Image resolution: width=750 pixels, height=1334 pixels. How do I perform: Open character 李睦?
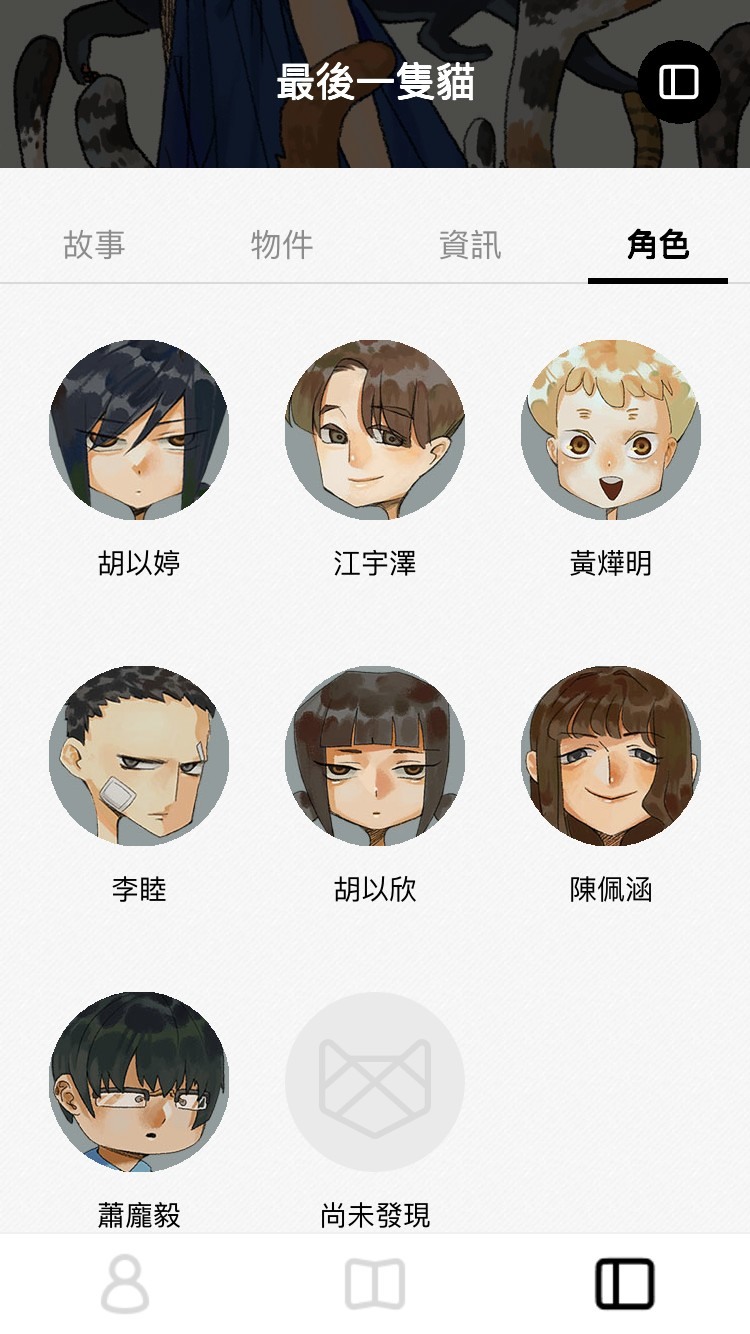pos(139,756)
